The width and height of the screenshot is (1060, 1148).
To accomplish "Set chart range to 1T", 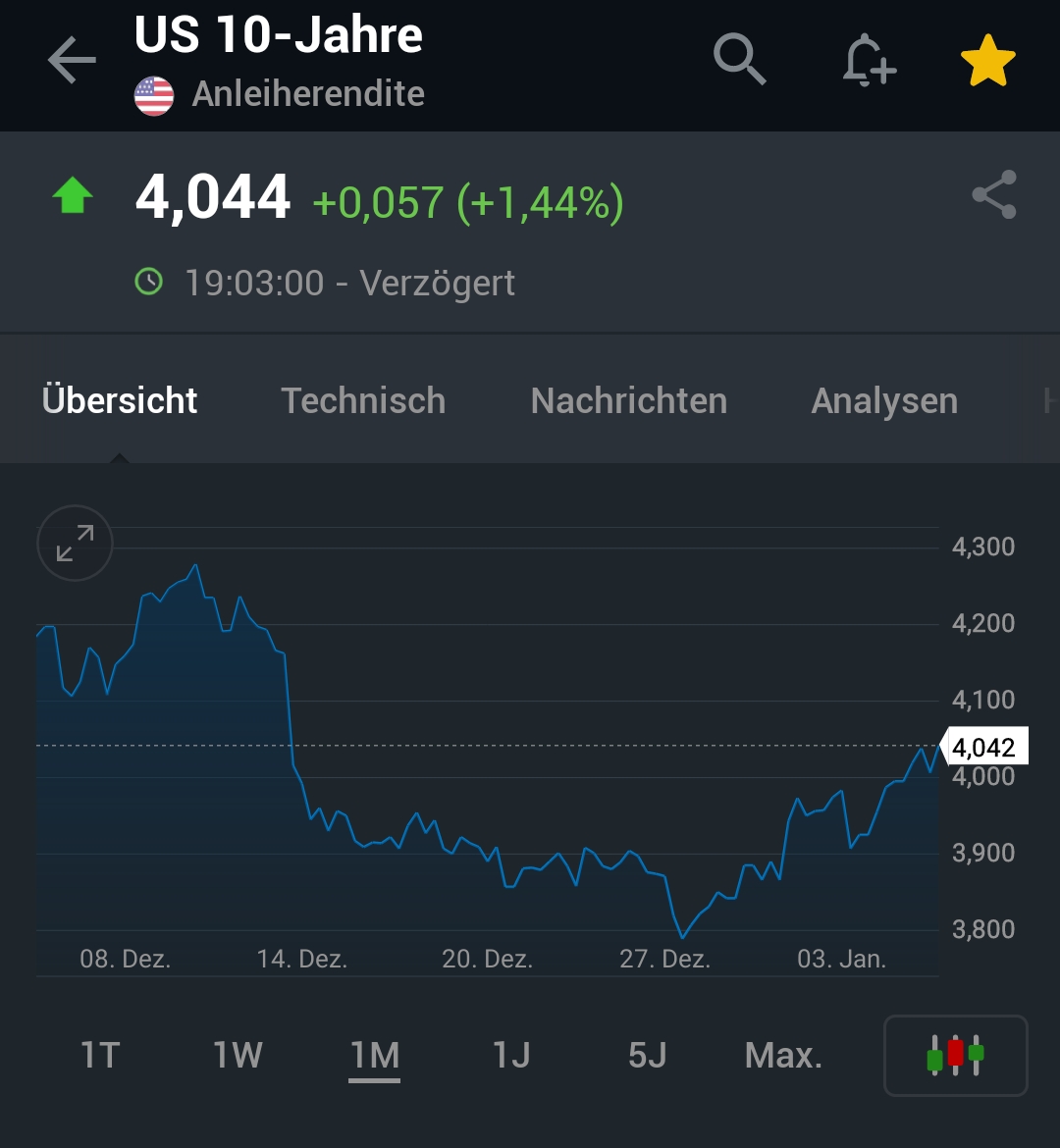I will (100, 1056).
